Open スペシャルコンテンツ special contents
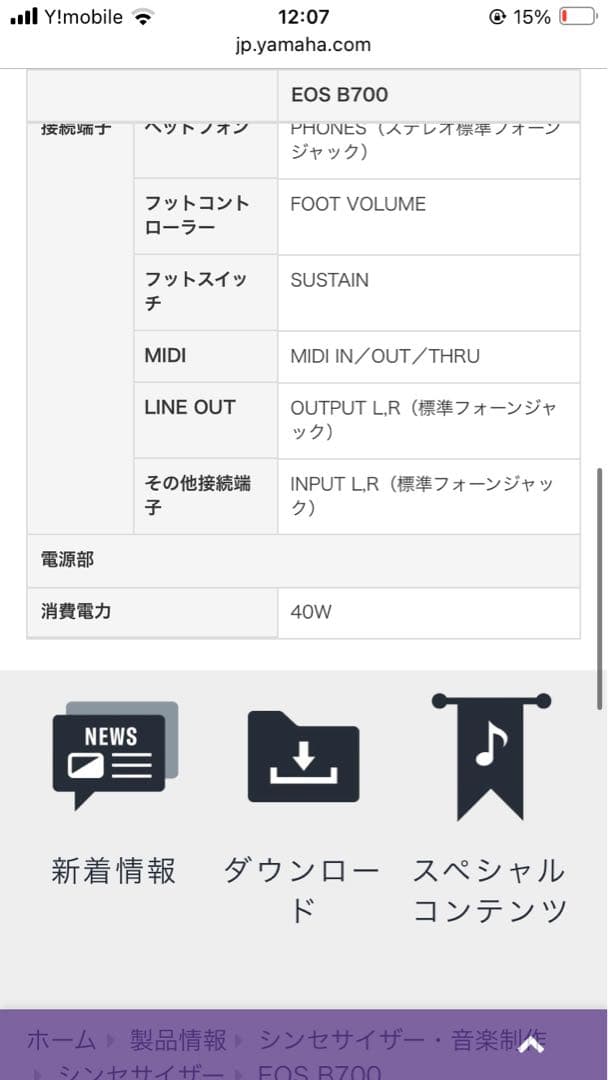This screenshot has width=608, height=1080. point(490,800)
